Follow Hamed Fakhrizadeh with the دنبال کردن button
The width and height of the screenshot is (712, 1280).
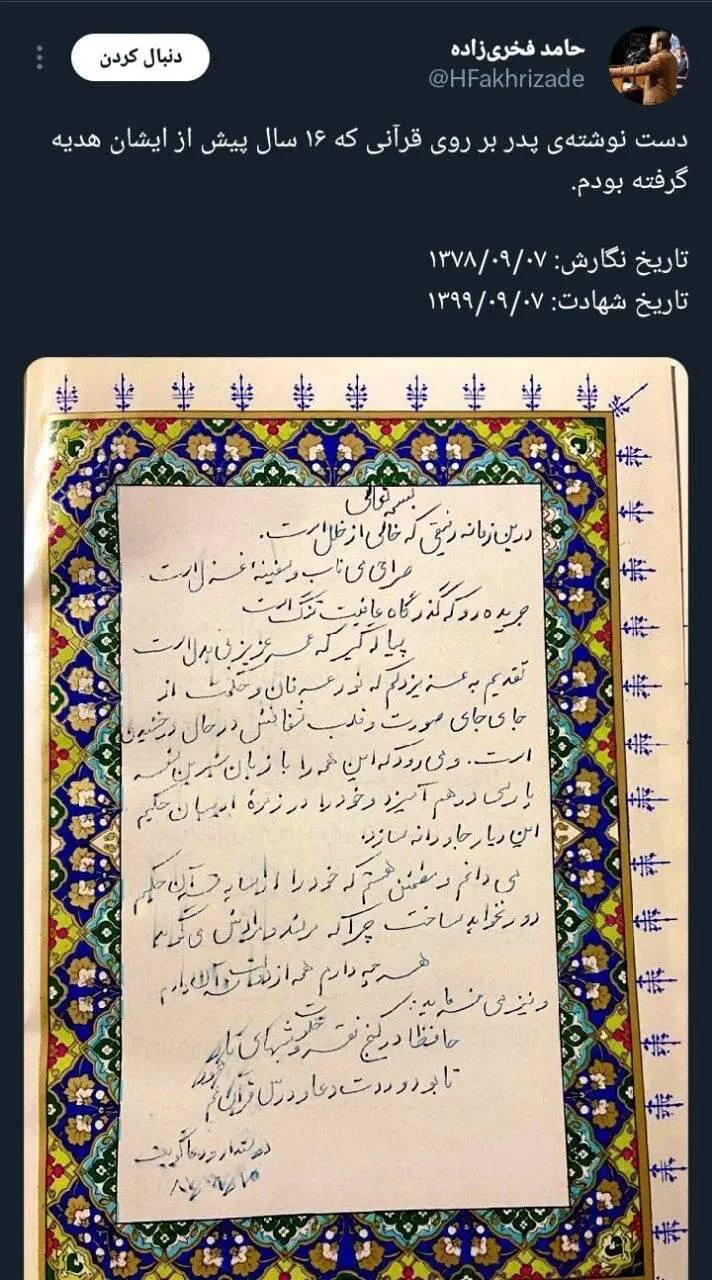point(141,58)
